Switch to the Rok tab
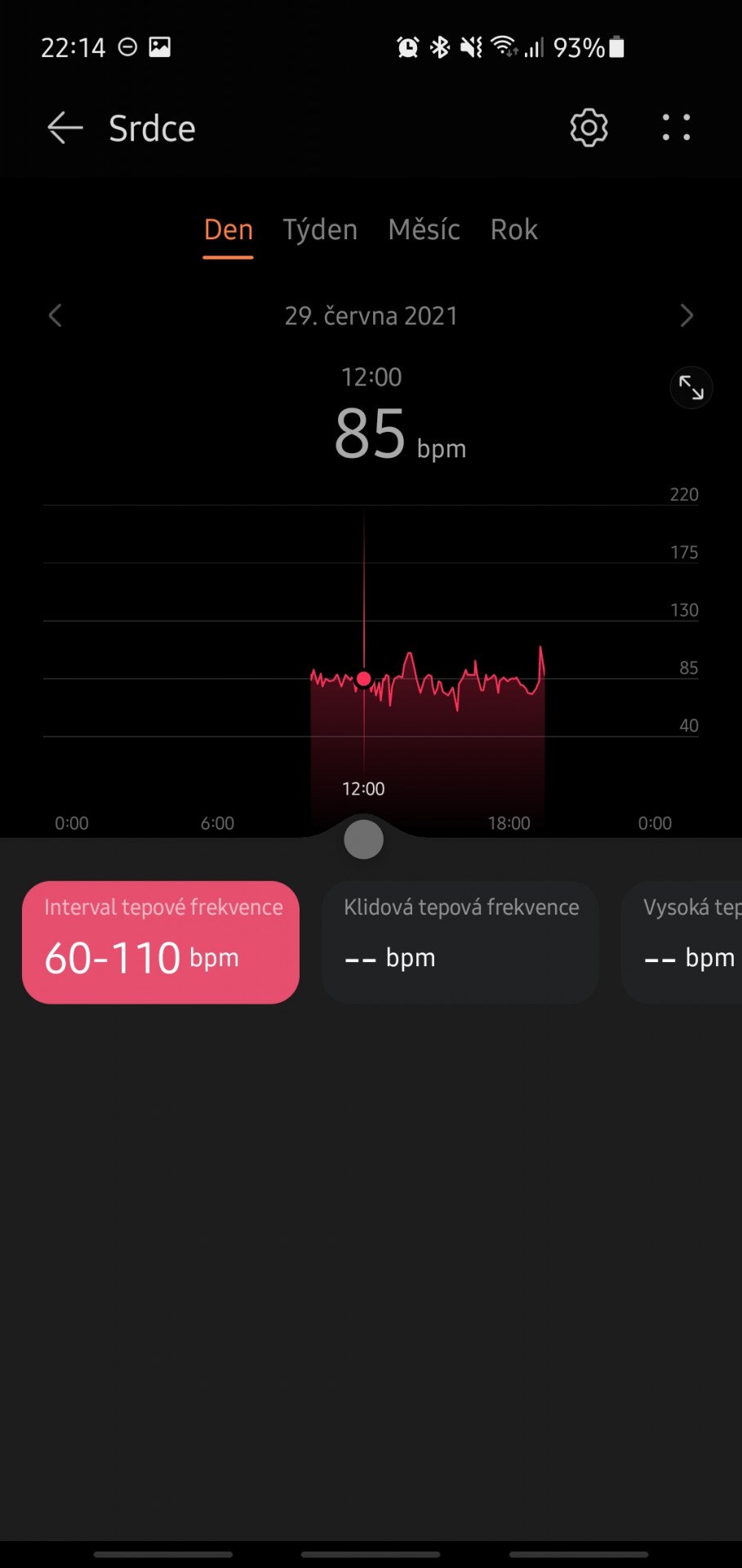742x1568 pixels. 513,230
